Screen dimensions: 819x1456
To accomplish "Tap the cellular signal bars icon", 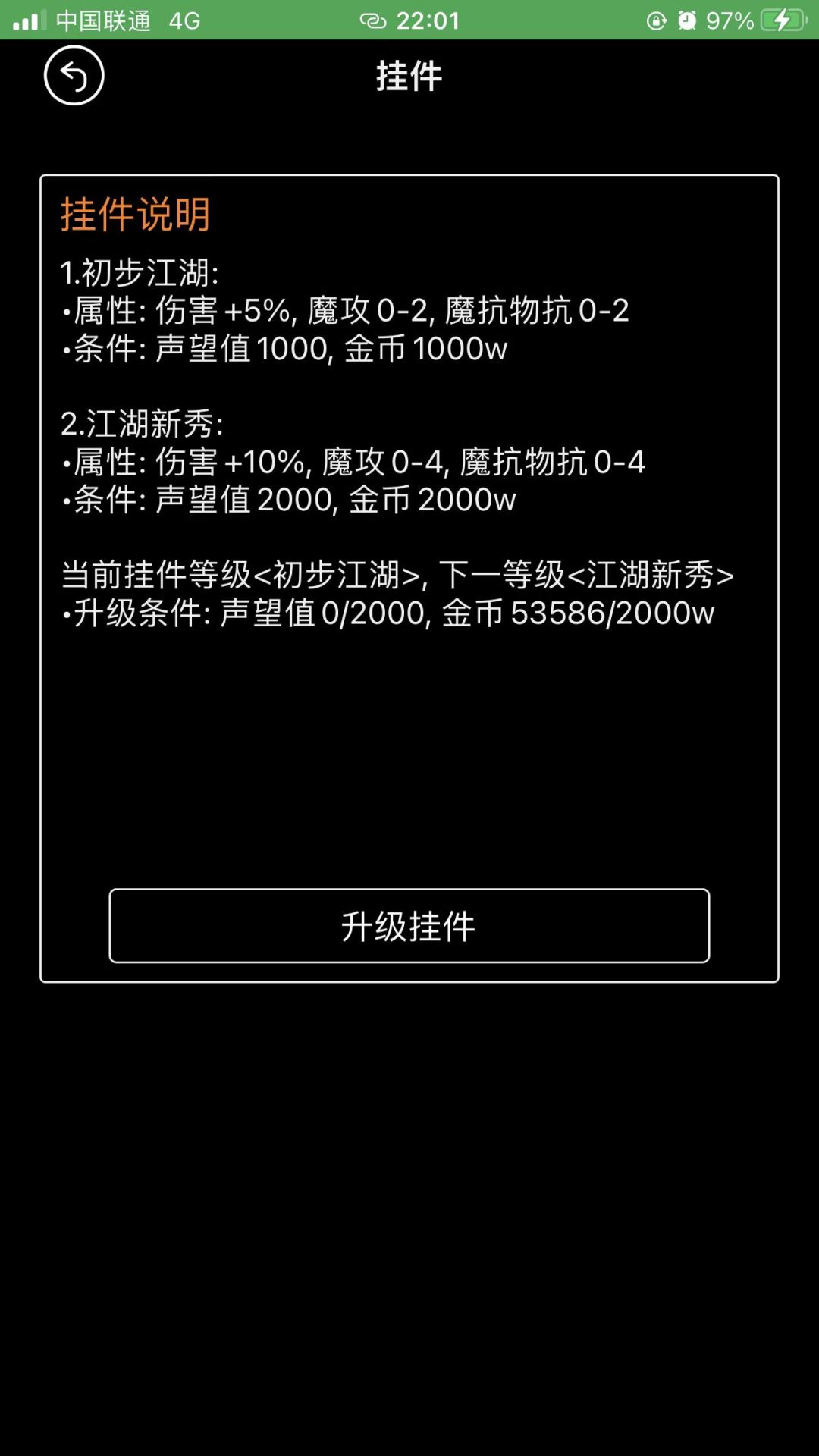I will (32, 20).
